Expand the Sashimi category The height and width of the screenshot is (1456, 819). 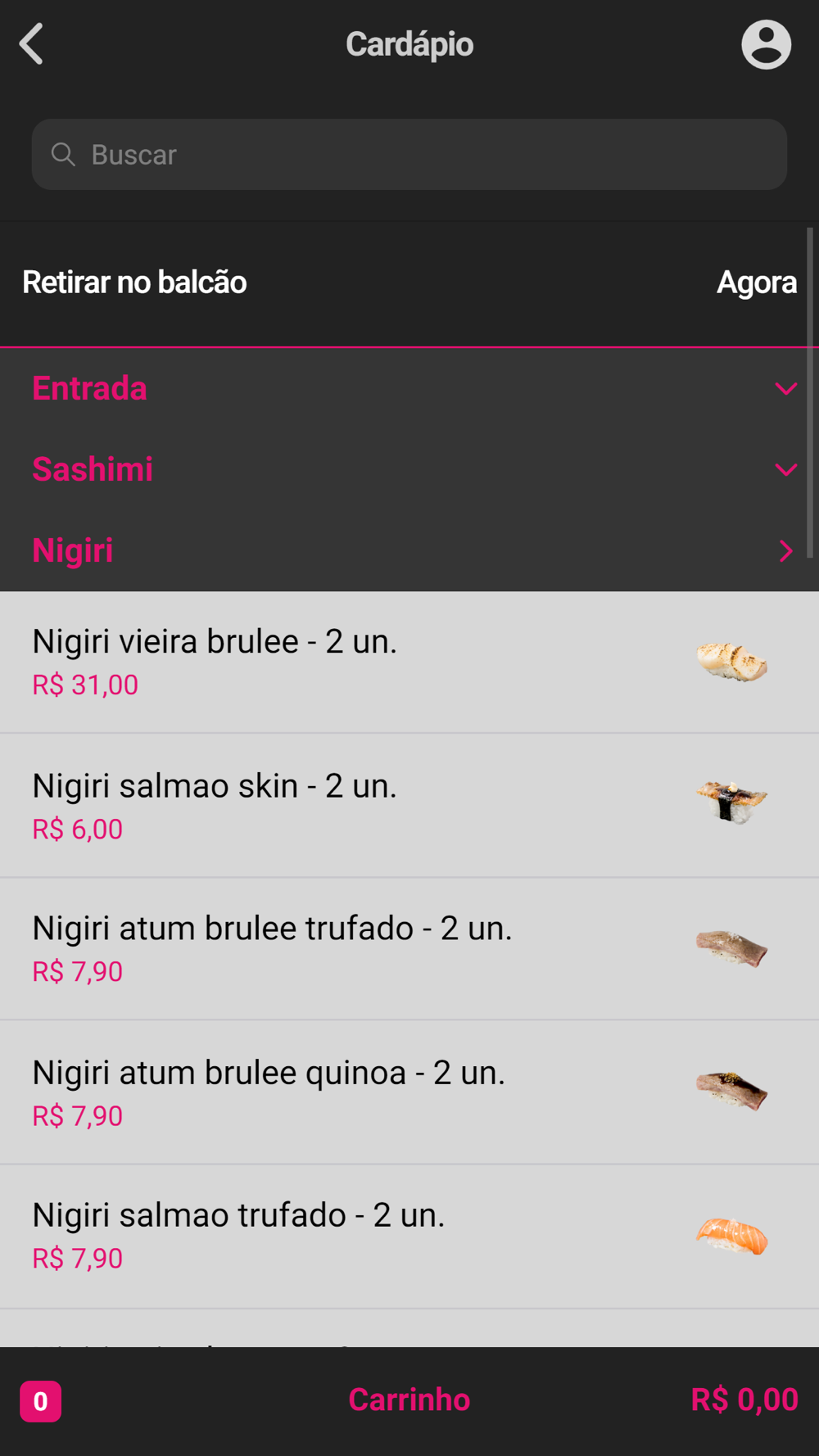click(x=409, y=469)
